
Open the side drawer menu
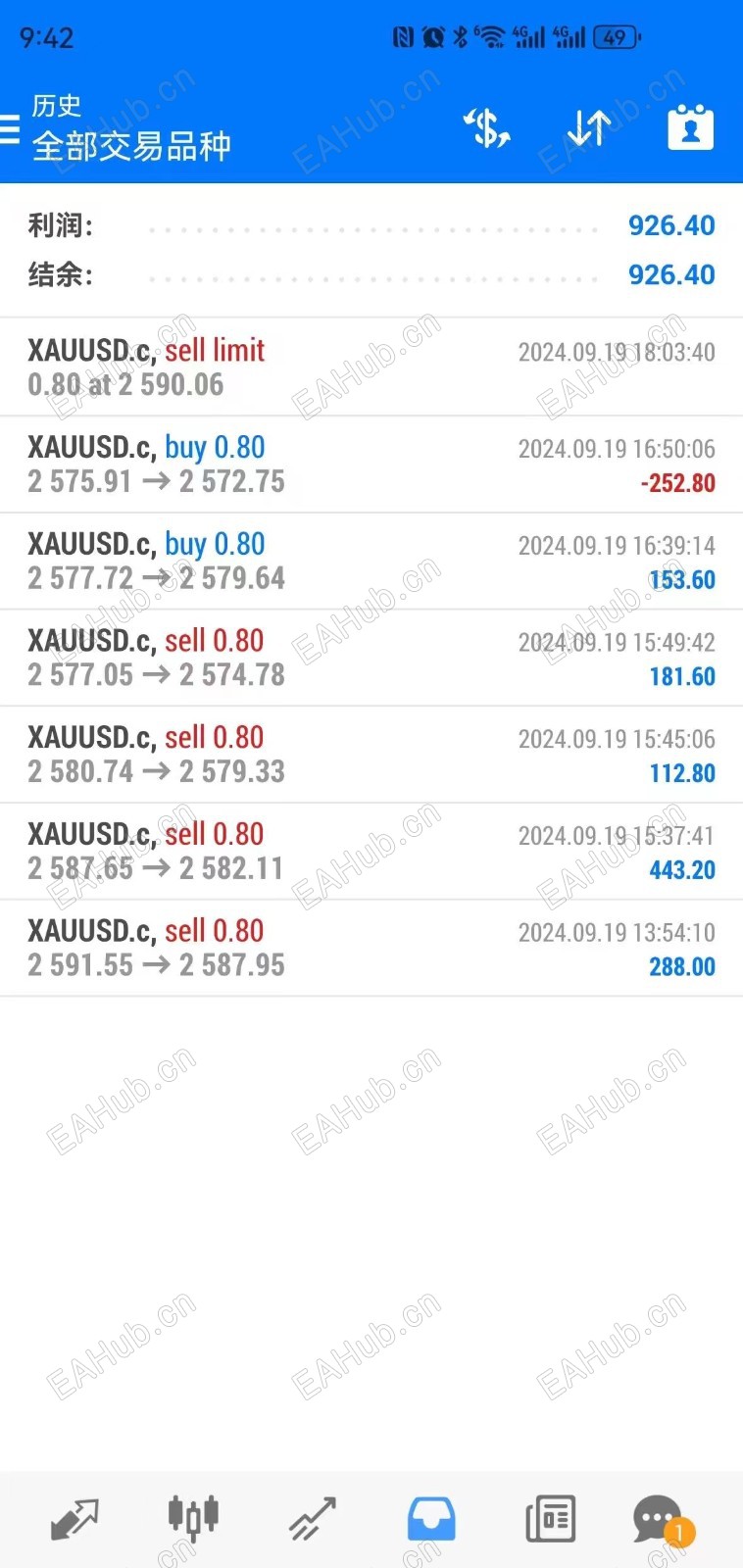pyautogui.click(x=12, y=128)
